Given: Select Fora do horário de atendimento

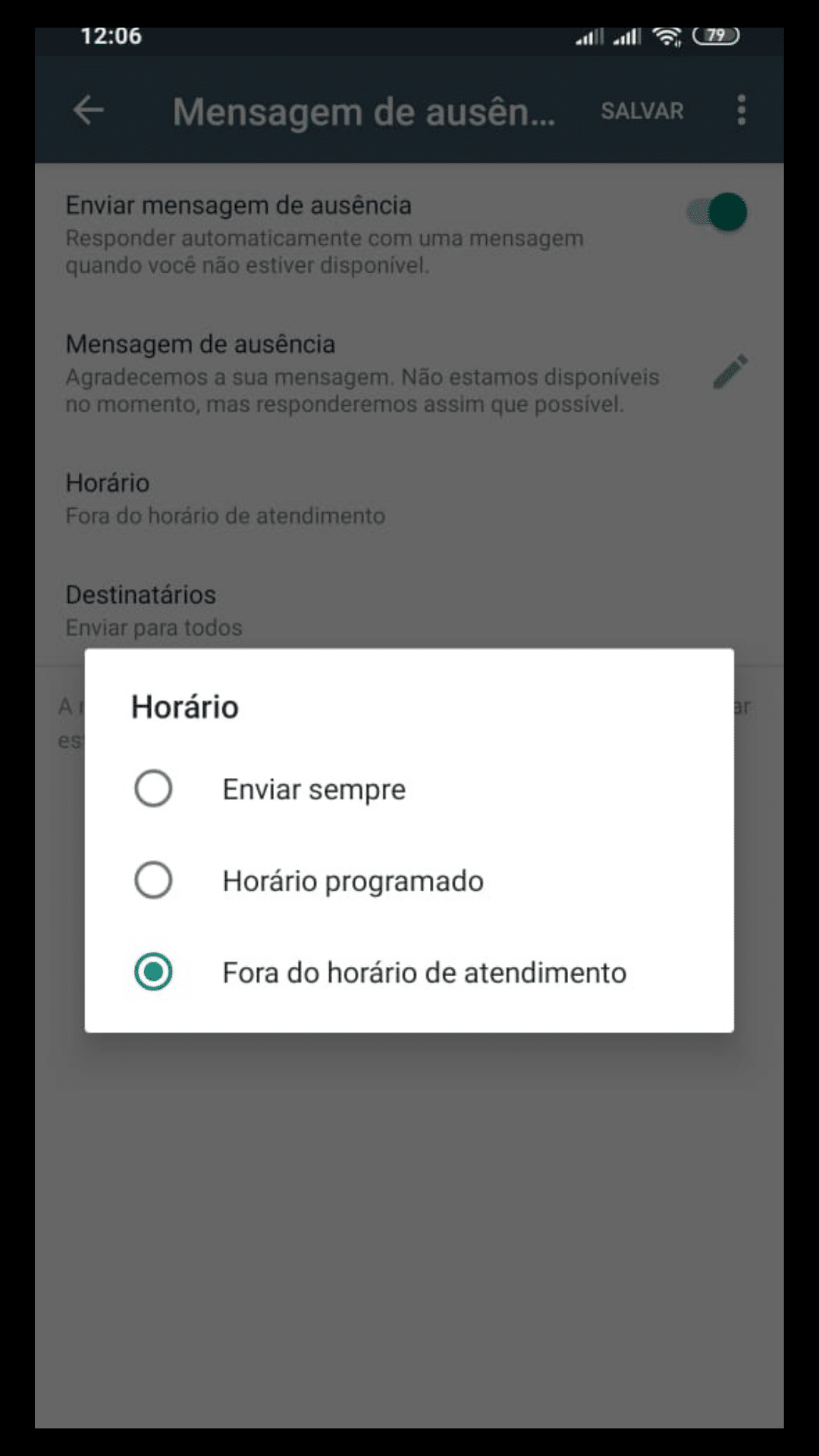Looking at the screenshot, I should click(x=409, y=972).
